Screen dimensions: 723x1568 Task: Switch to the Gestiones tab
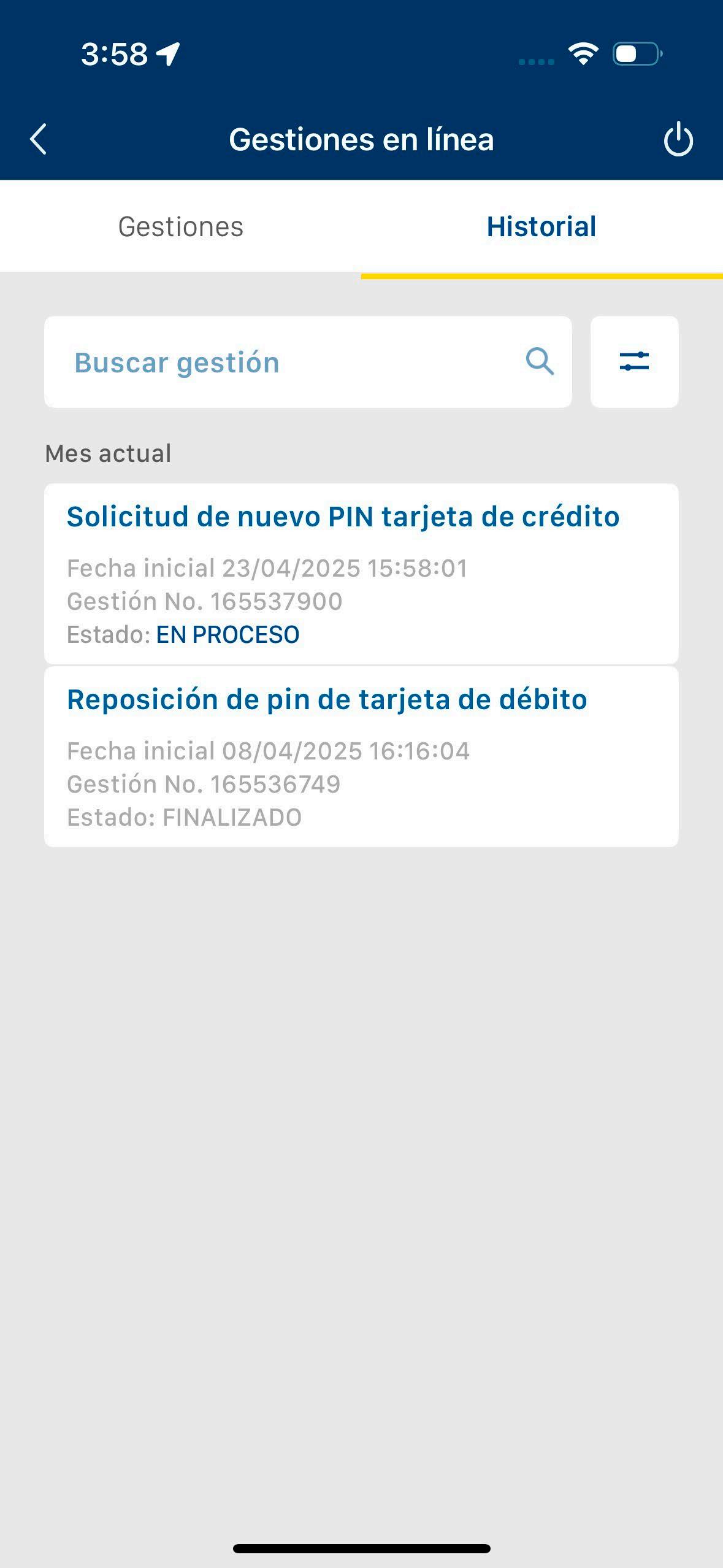181,227
